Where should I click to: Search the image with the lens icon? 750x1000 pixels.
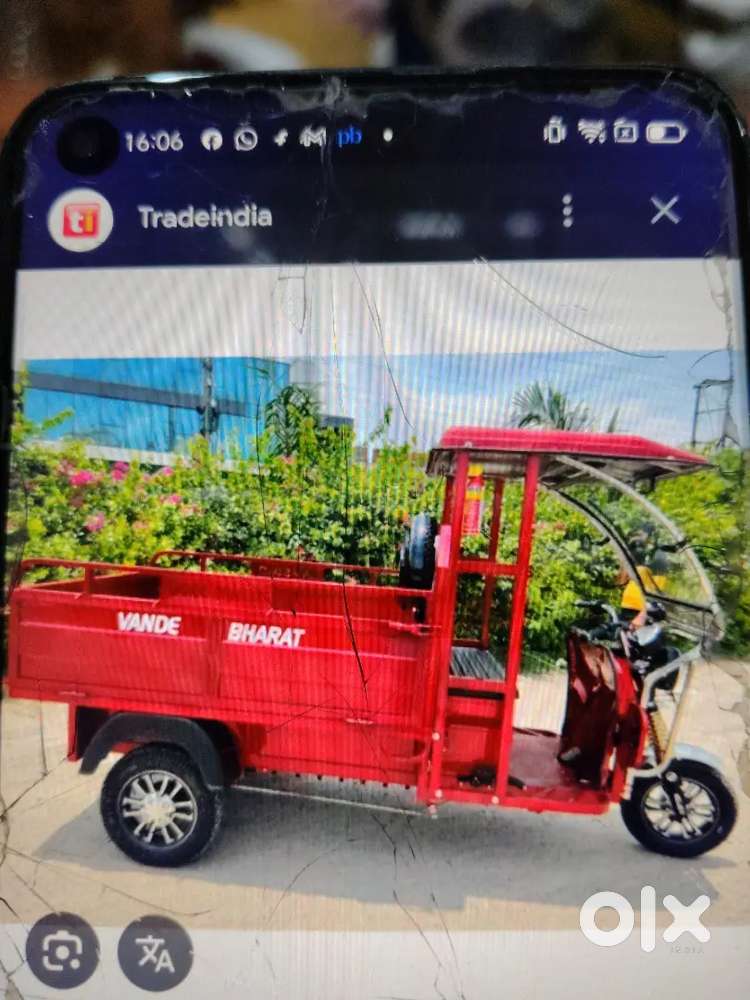62,951
